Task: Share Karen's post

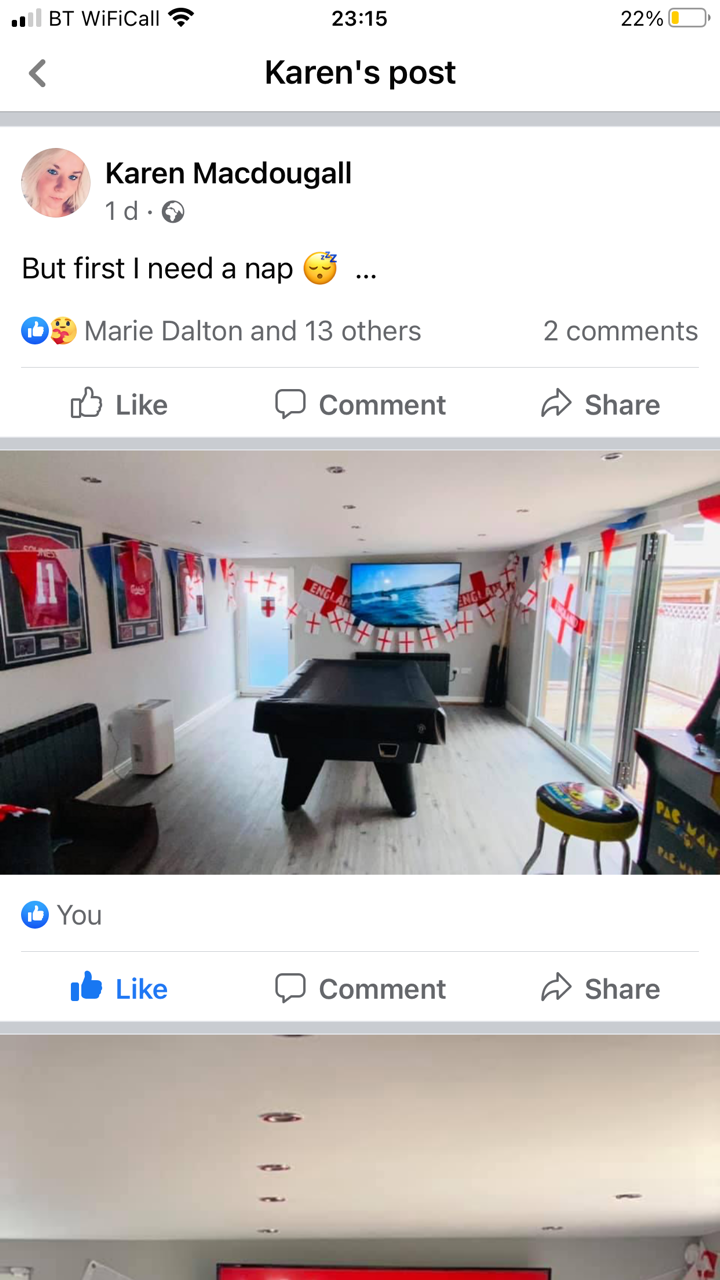Action: click(600, 404)
